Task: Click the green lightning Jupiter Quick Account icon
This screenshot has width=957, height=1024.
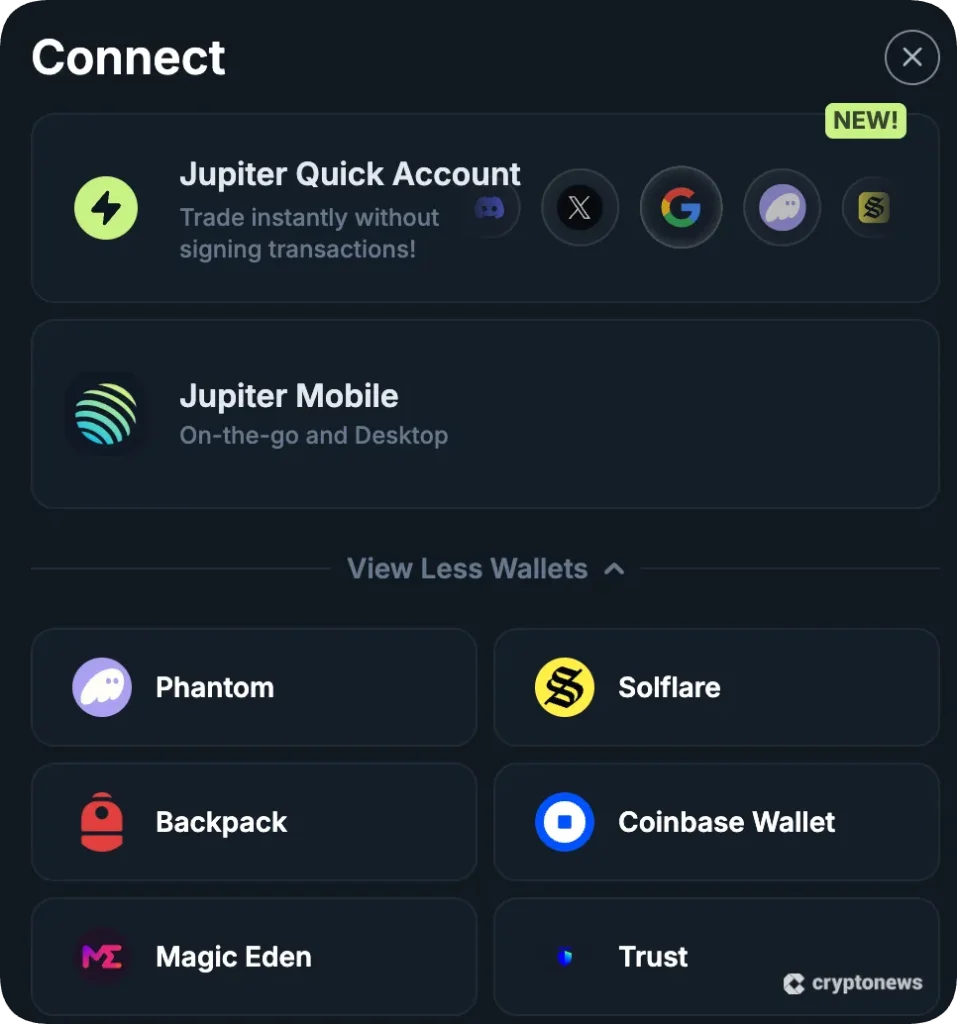Action: point(106,207)
